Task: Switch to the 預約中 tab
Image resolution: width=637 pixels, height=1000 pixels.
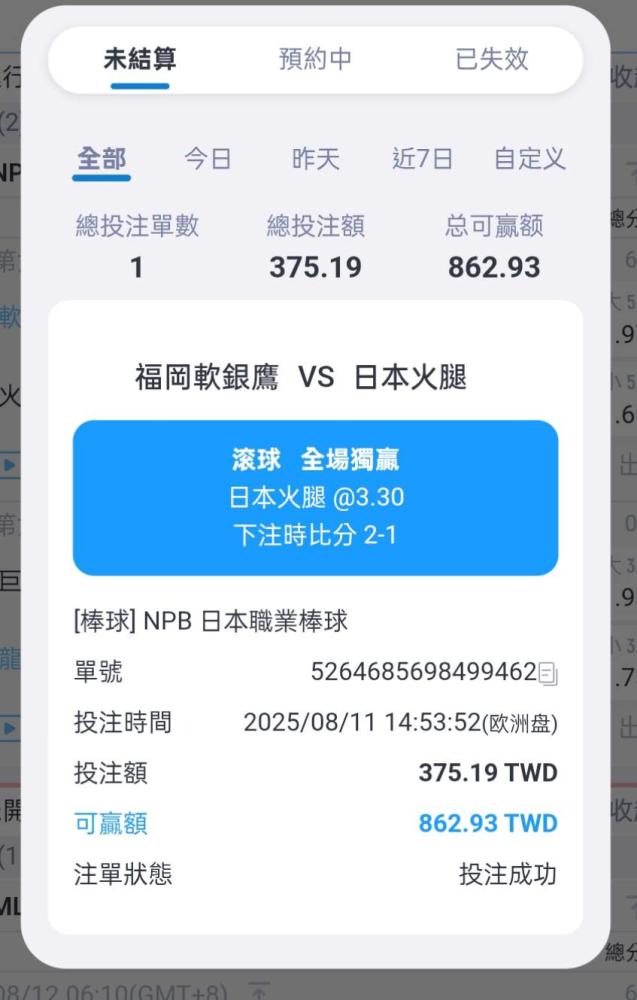Action: click(315, 59)
